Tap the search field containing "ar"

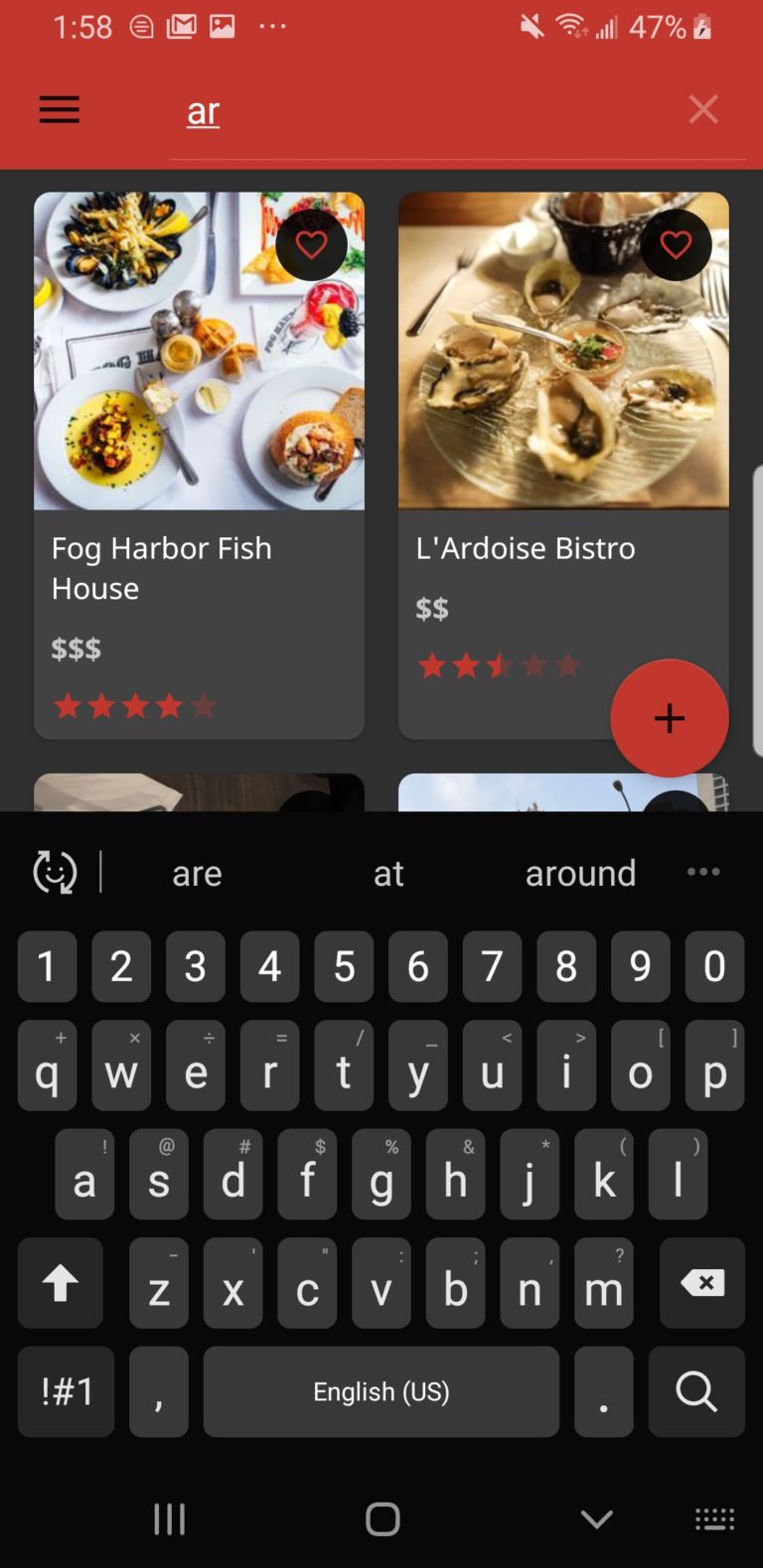[x=427, y=112]
